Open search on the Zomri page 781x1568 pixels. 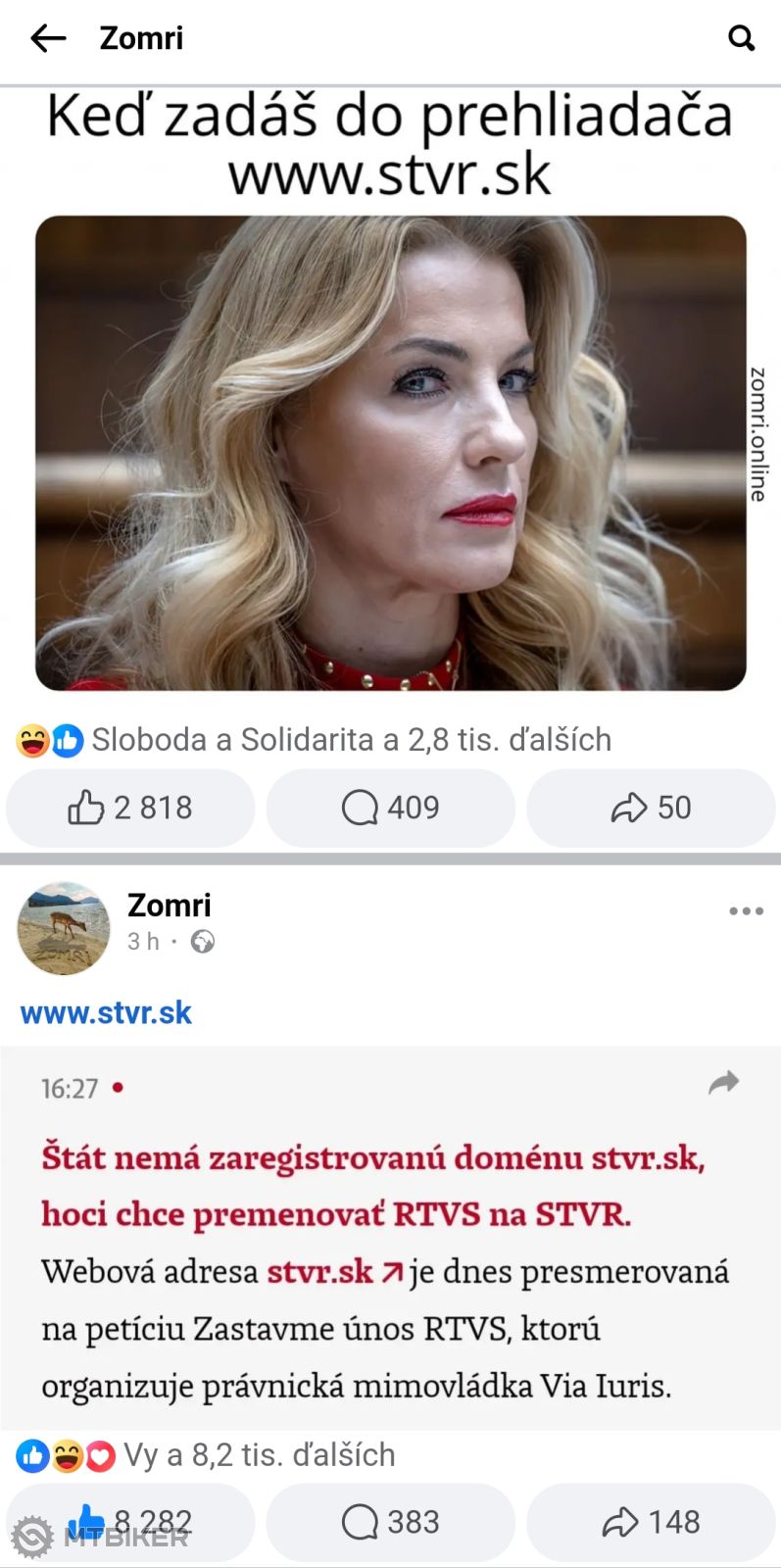point(742,38)
